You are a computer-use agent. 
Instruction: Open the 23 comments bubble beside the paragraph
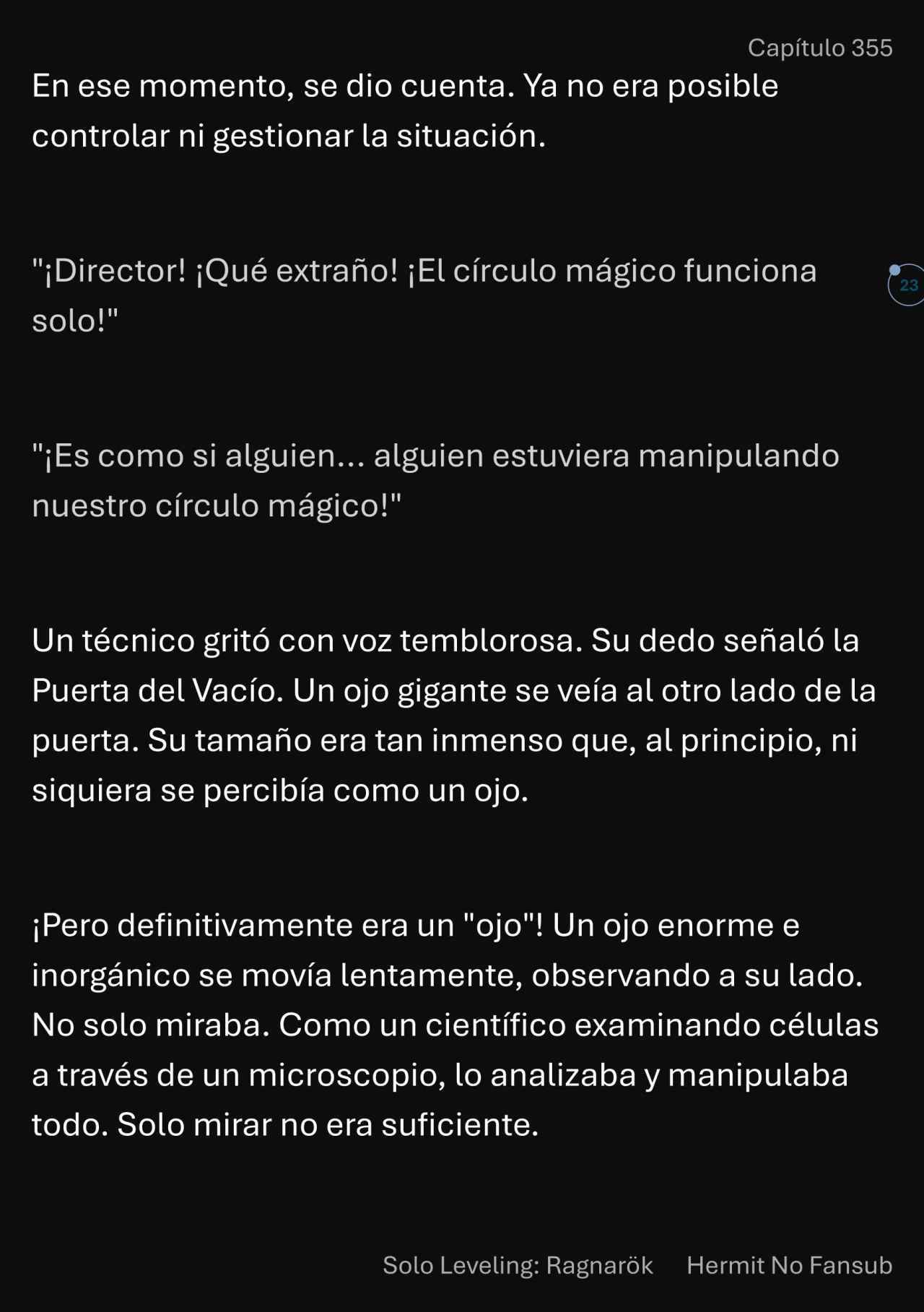click(x=907, y=285)
